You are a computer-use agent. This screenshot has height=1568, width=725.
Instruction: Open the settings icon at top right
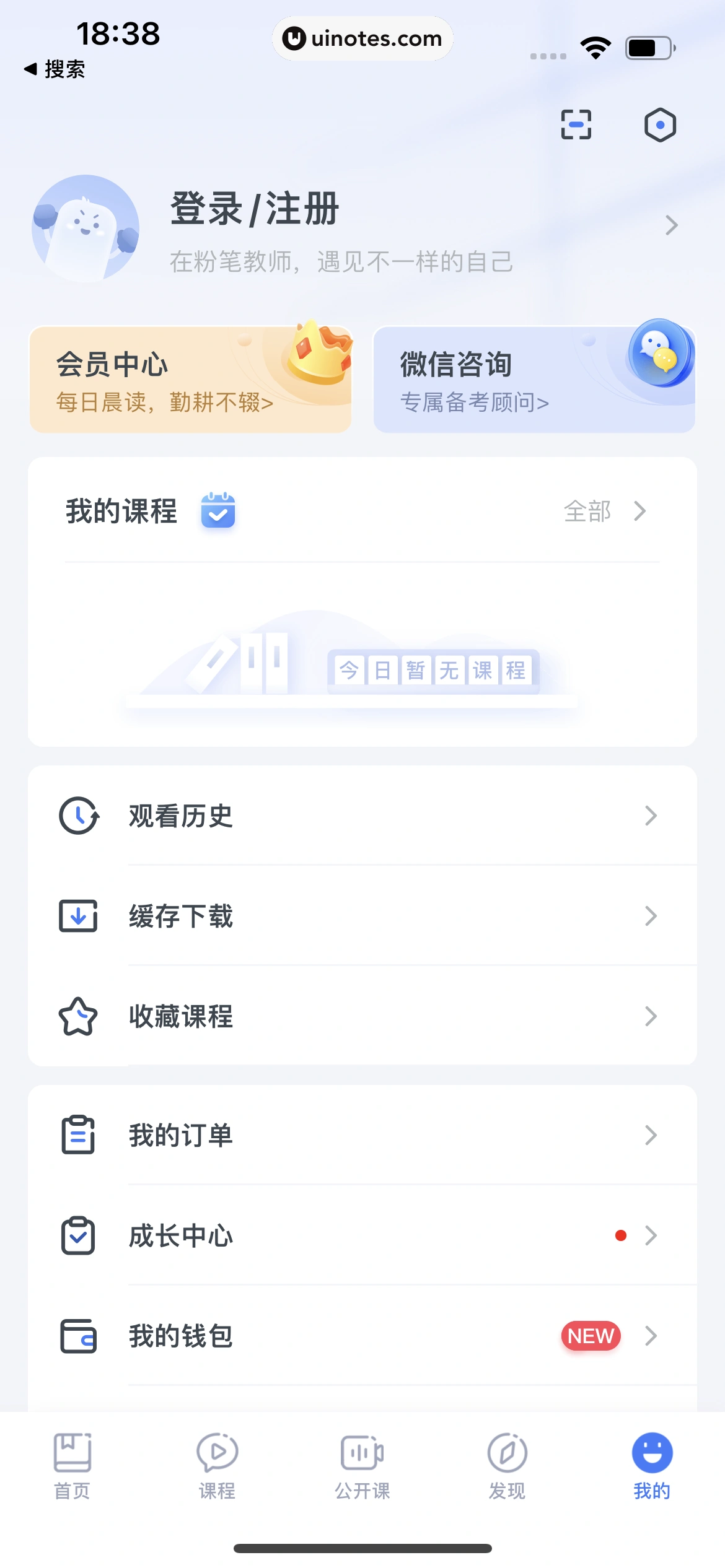[659, 124]
